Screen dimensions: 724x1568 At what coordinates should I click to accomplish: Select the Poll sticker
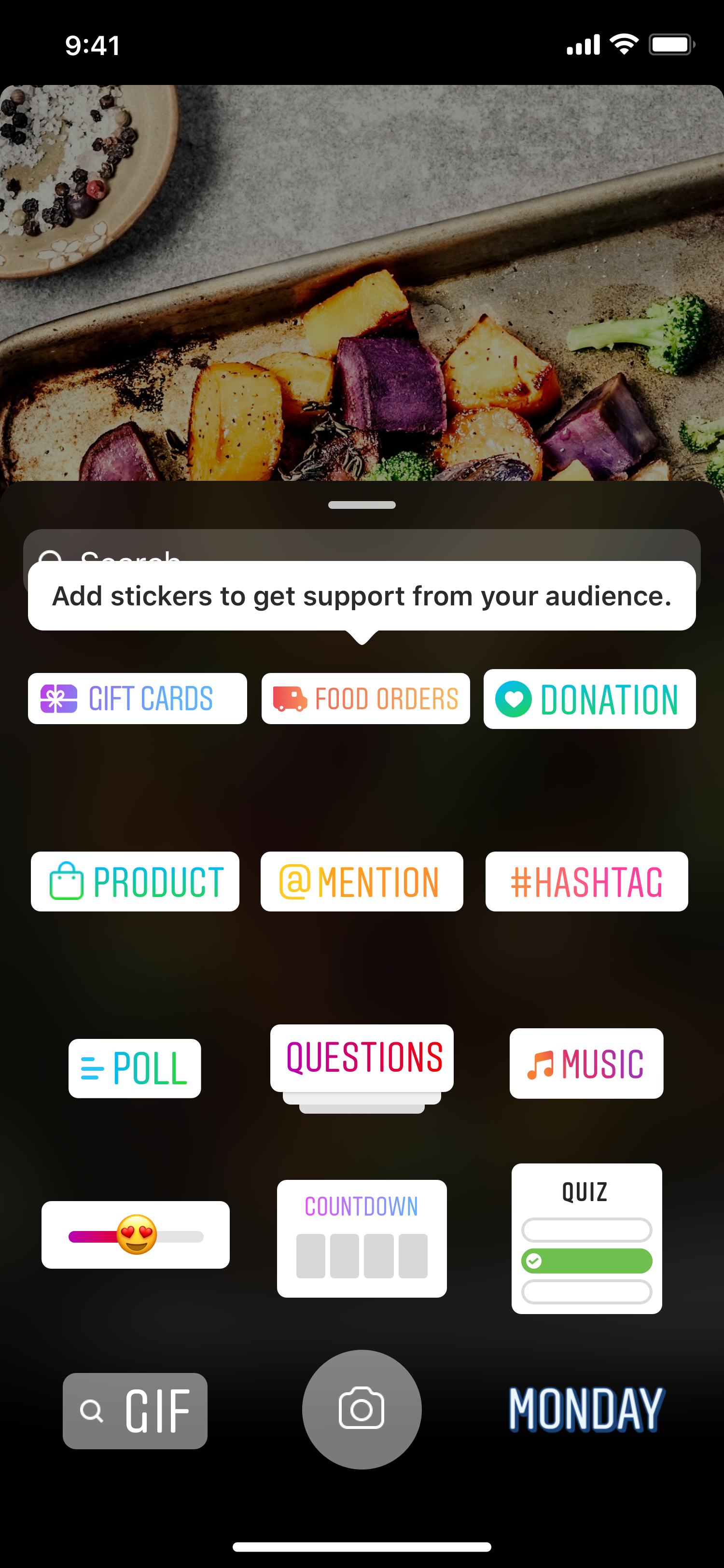(x=135, y=1068)
